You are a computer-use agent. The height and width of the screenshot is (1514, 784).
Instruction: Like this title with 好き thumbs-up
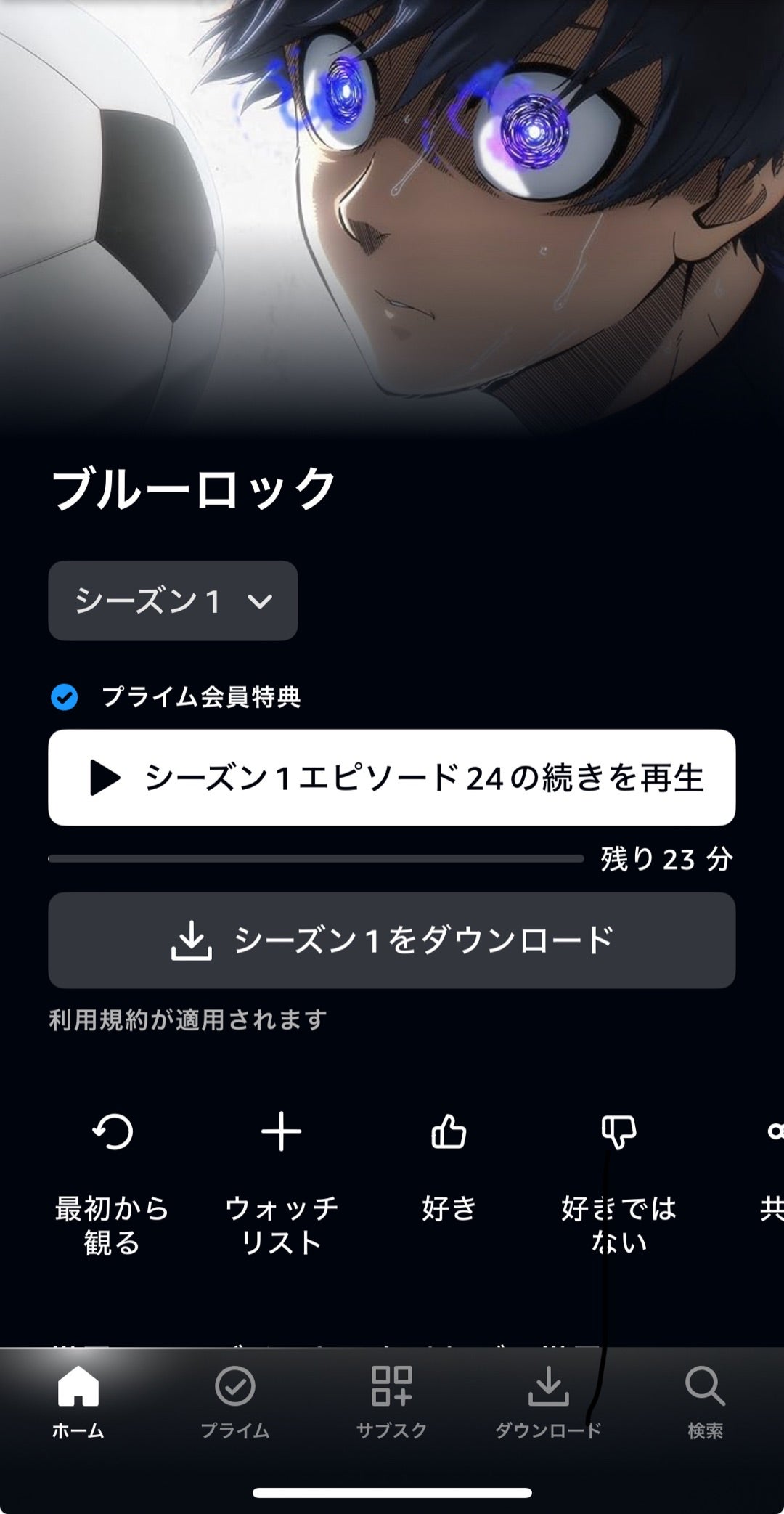pos(449,1133)
